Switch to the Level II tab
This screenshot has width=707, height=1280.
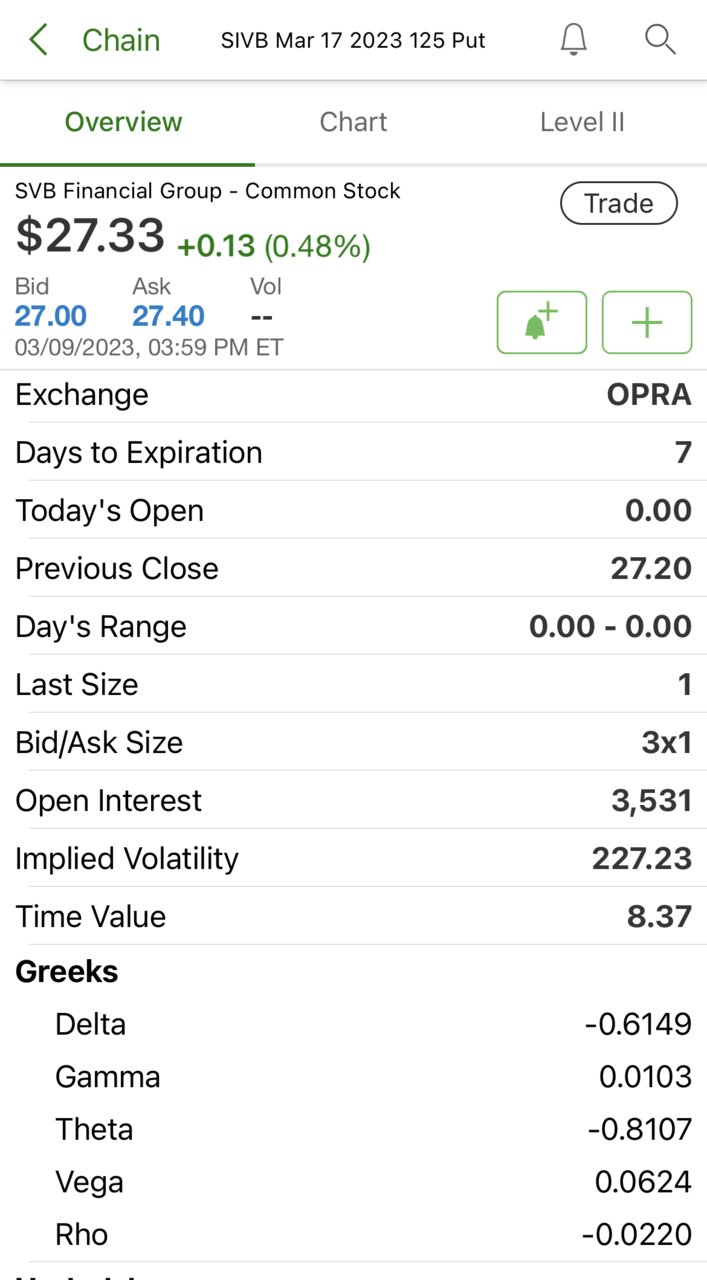click(x=582, y=122)
